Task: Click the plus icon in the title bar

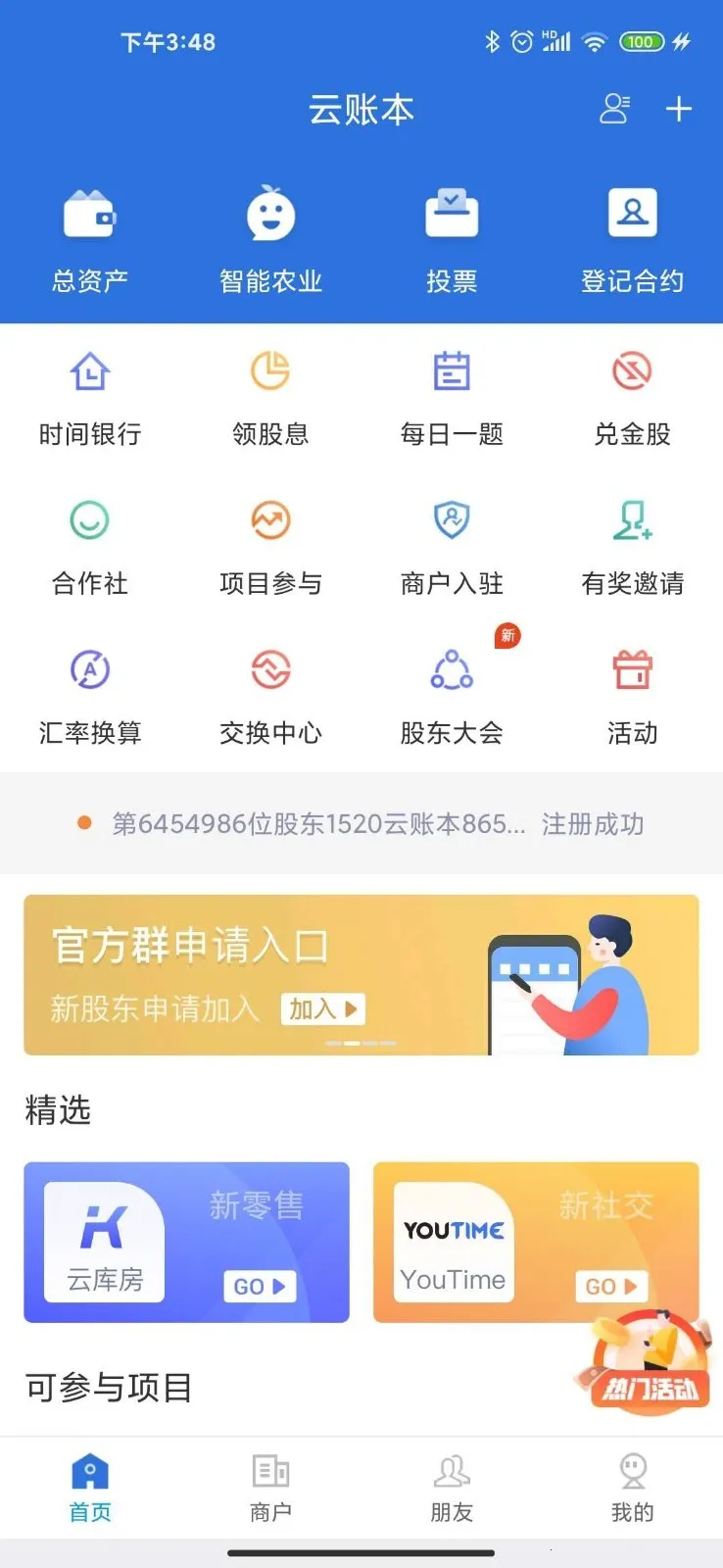Action: 679,109
